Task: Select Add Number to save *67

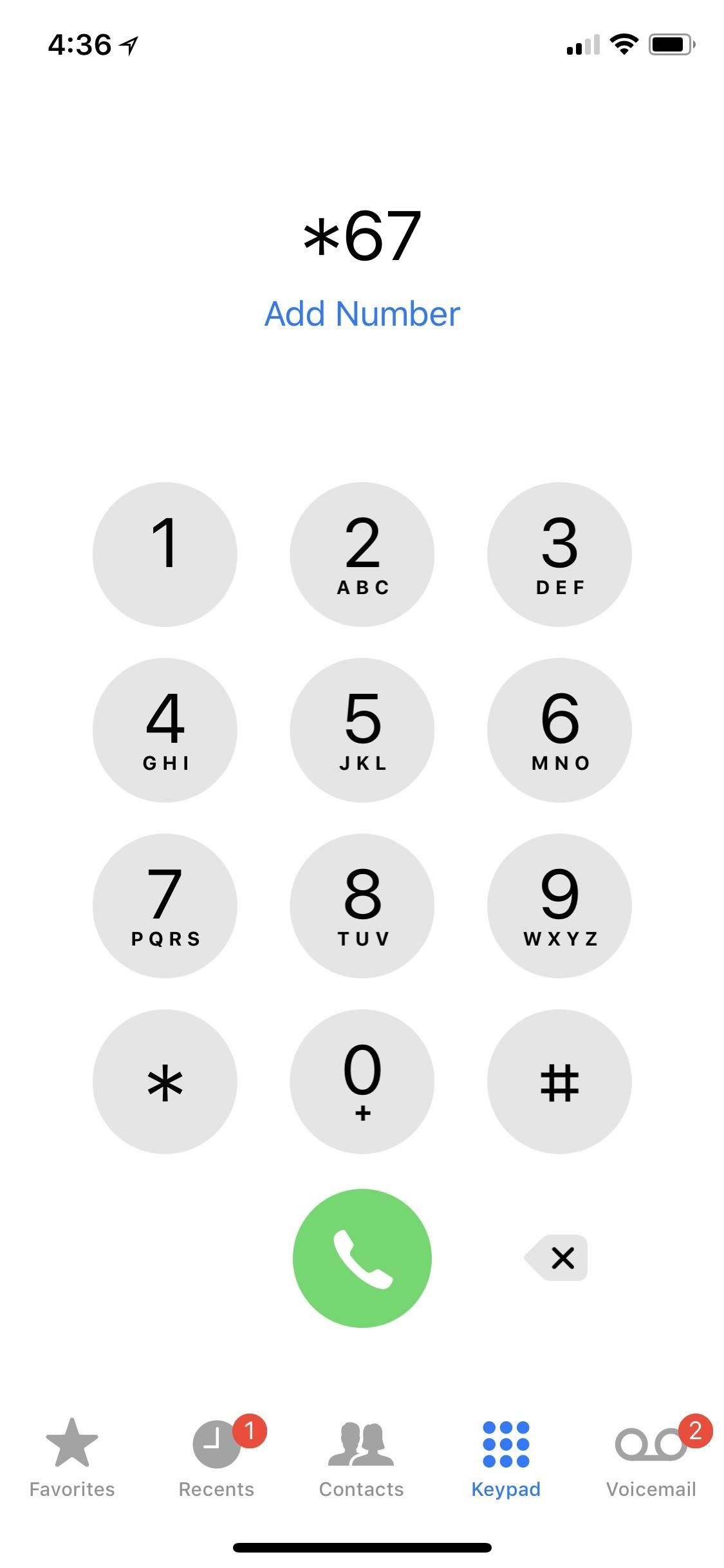Action: (362, 315)
